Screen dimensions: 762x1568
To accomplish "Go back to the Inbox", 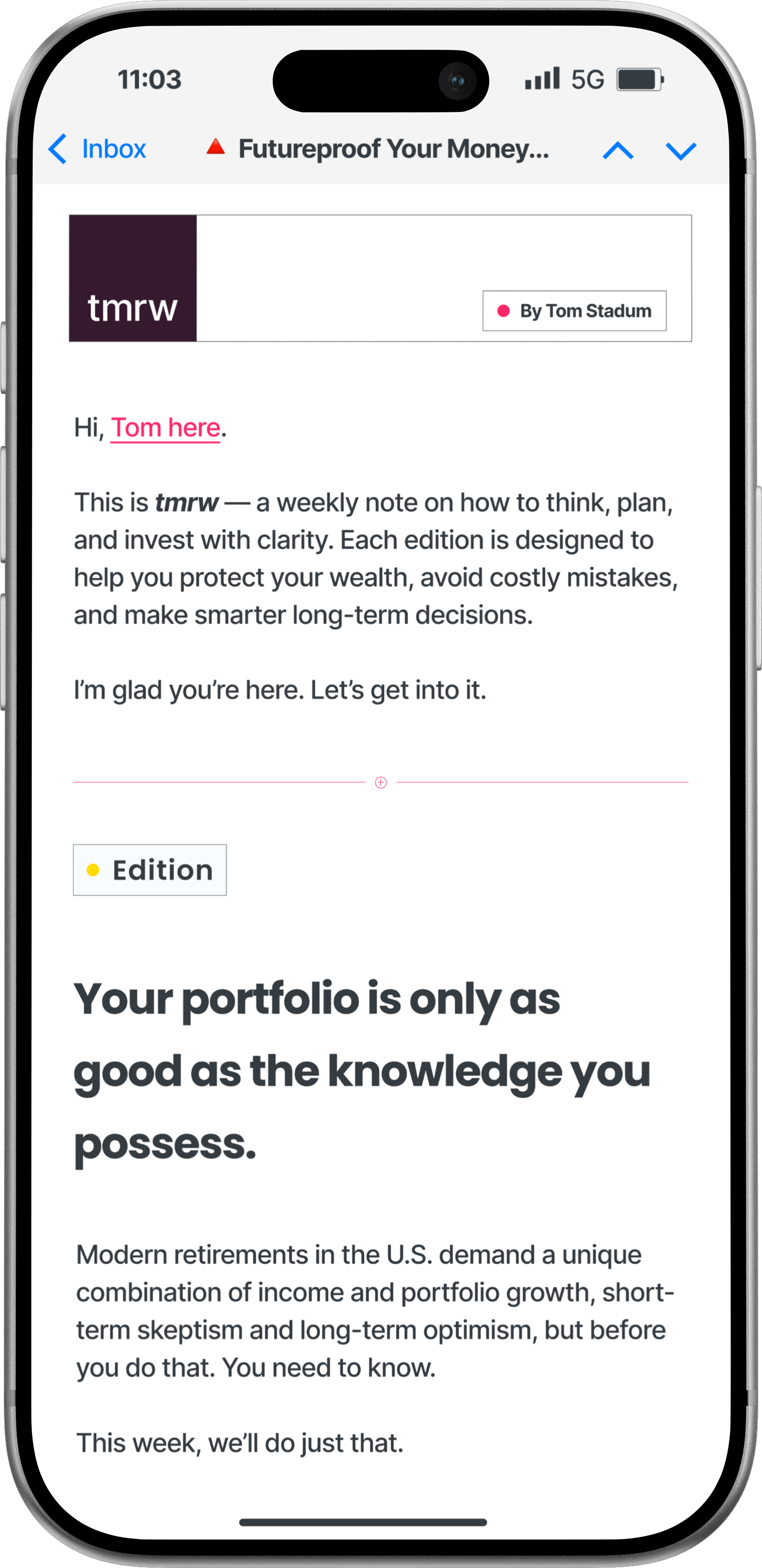I will click(x=97, y=149).
